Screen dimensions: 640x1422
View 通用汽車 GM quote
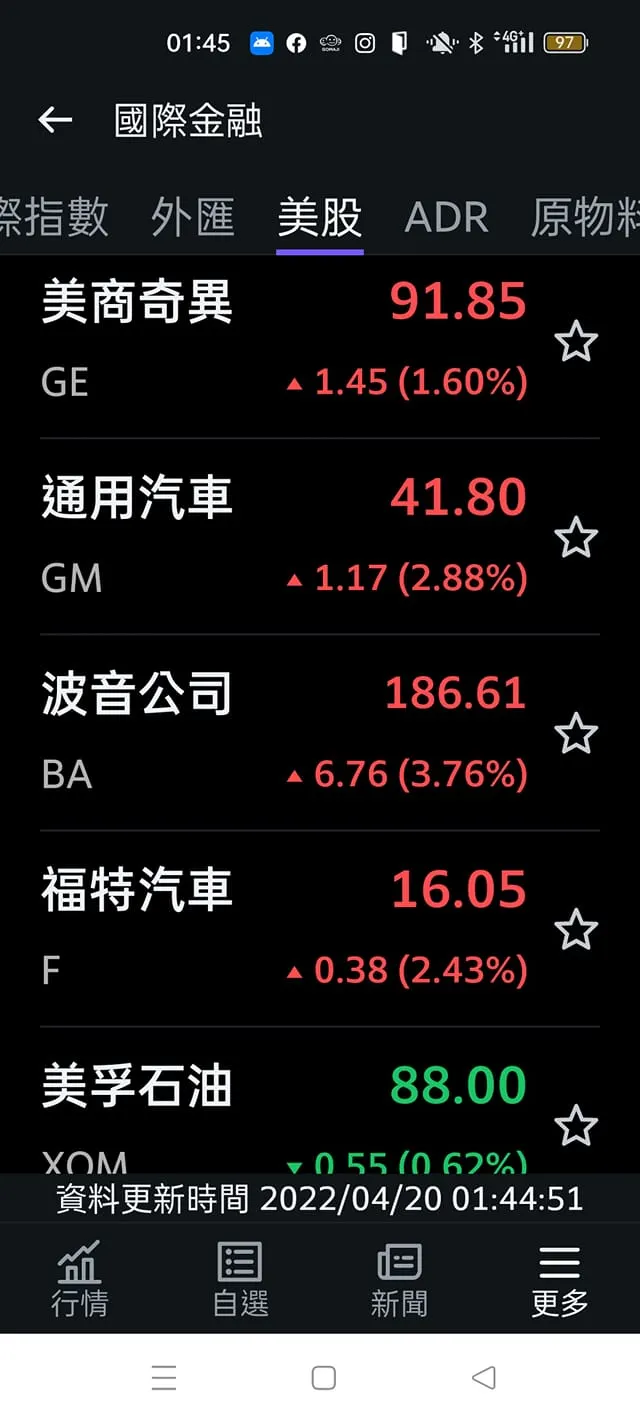click(x=285, y=537)
